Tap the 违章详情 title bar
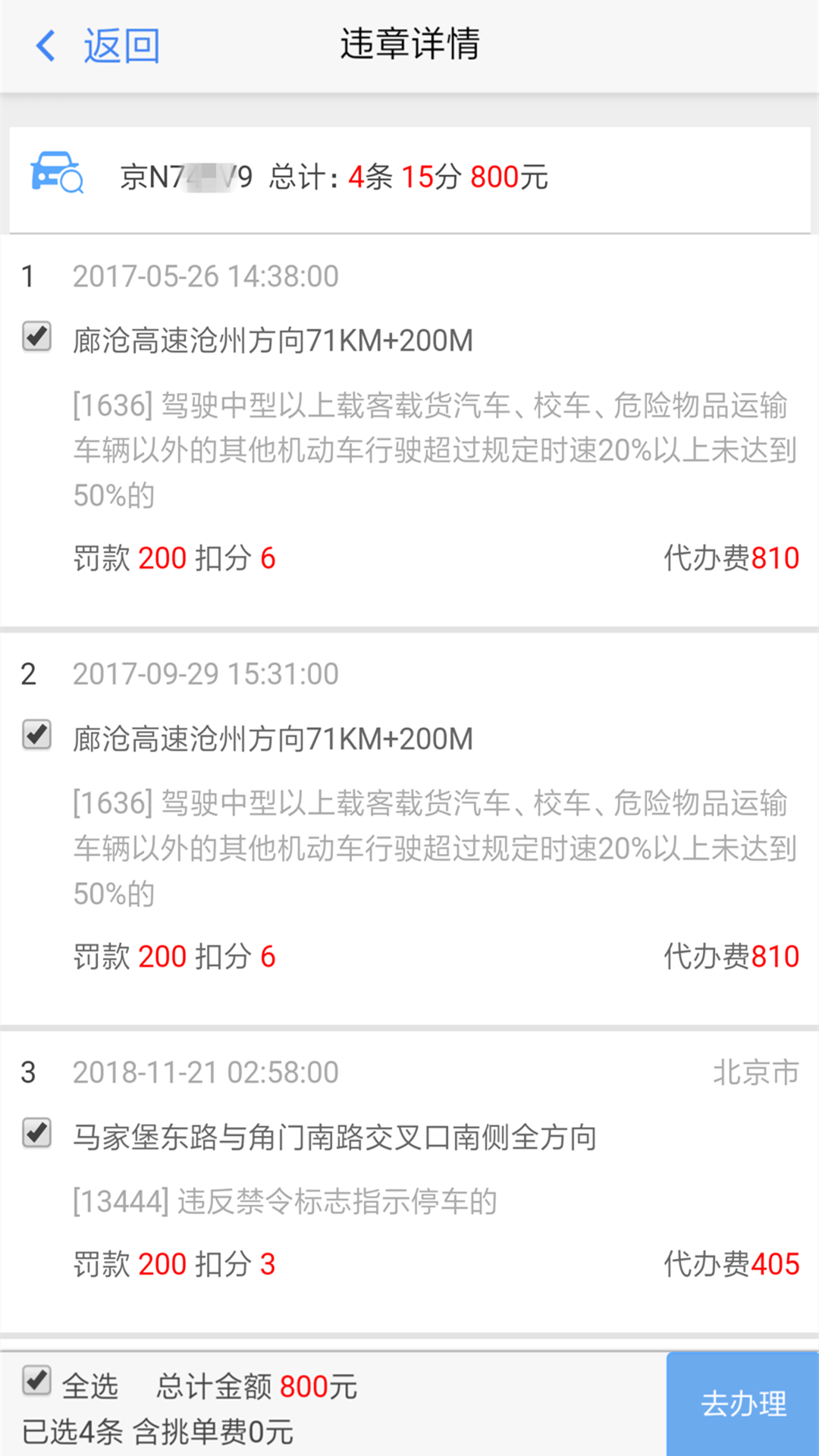 coord(409,44)
